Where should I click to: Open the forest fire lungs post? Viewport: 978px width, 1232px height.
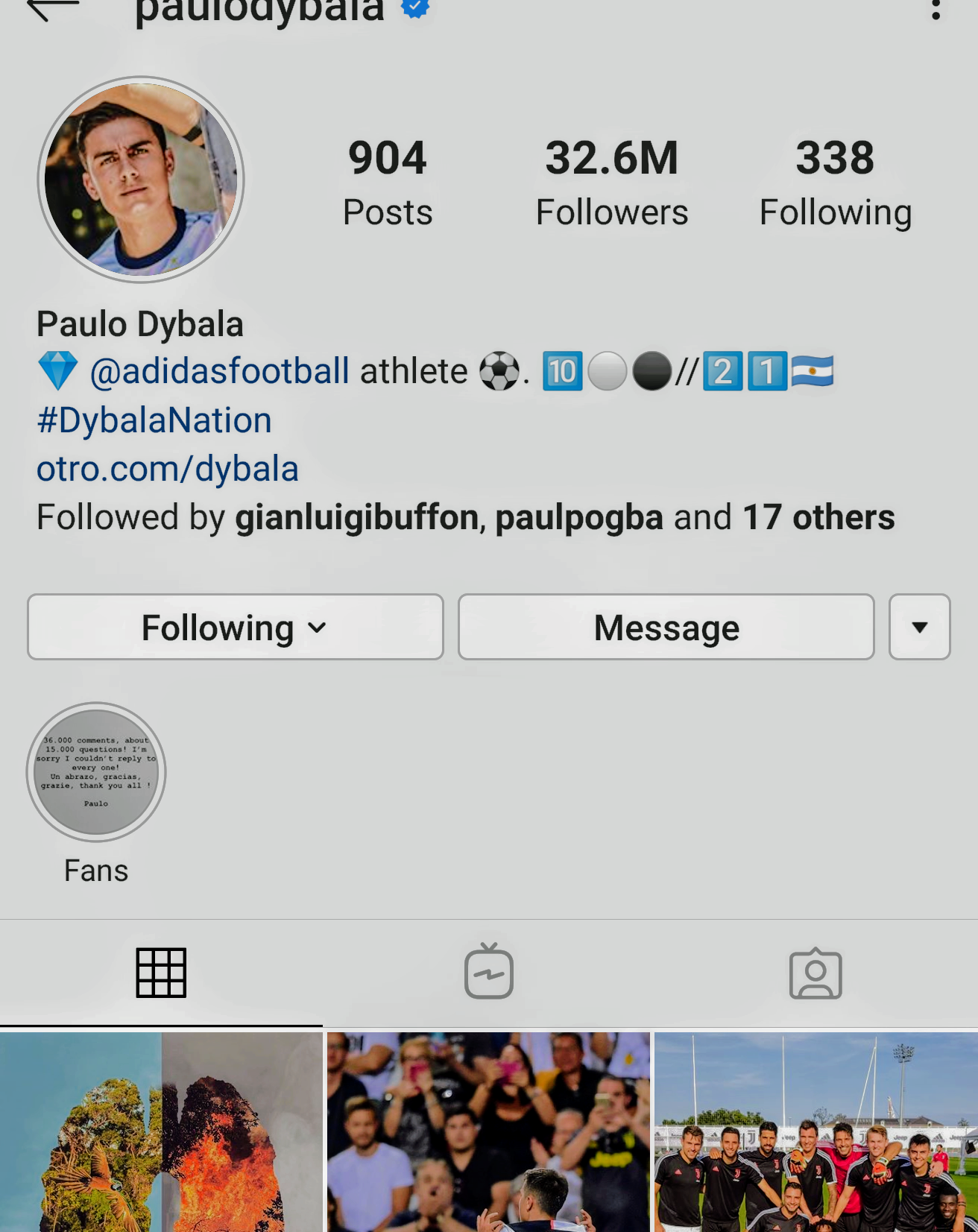[161, 1131]
